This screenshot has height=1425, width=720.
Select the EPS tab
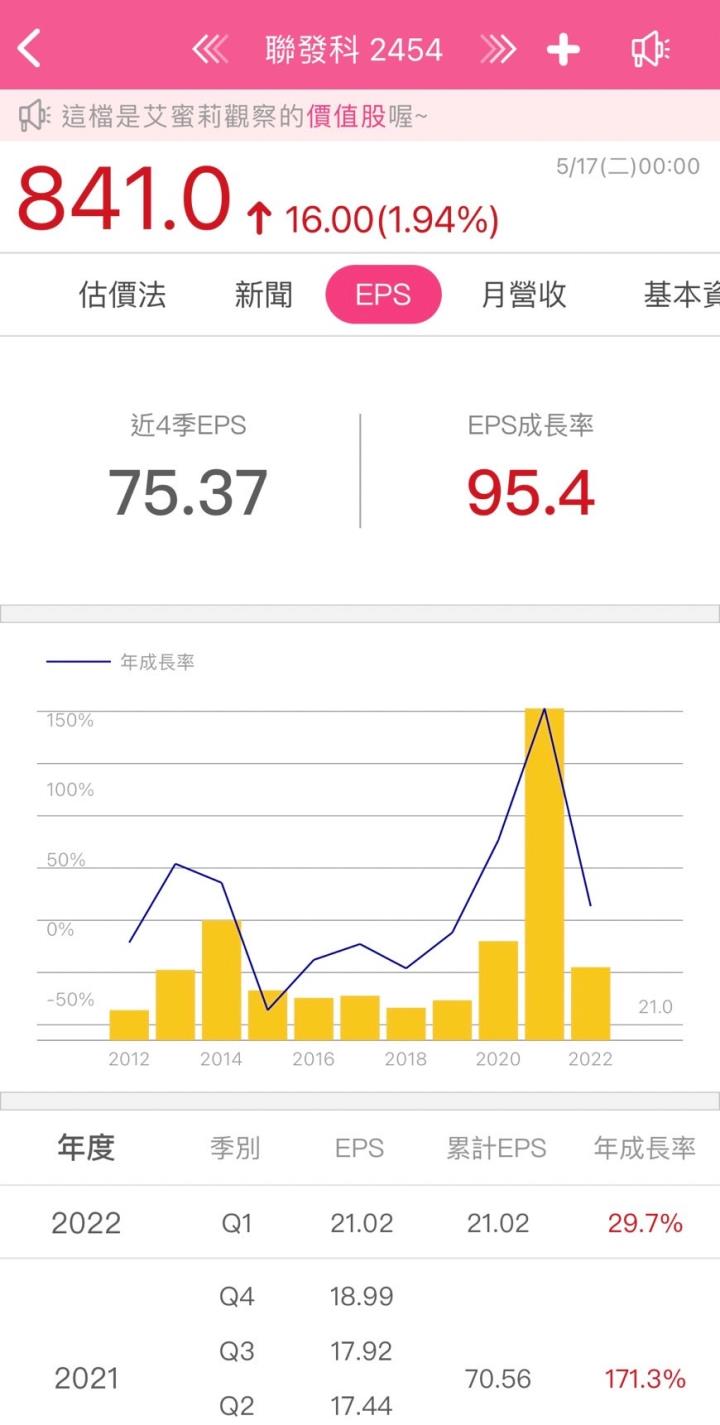click(383, 295)
